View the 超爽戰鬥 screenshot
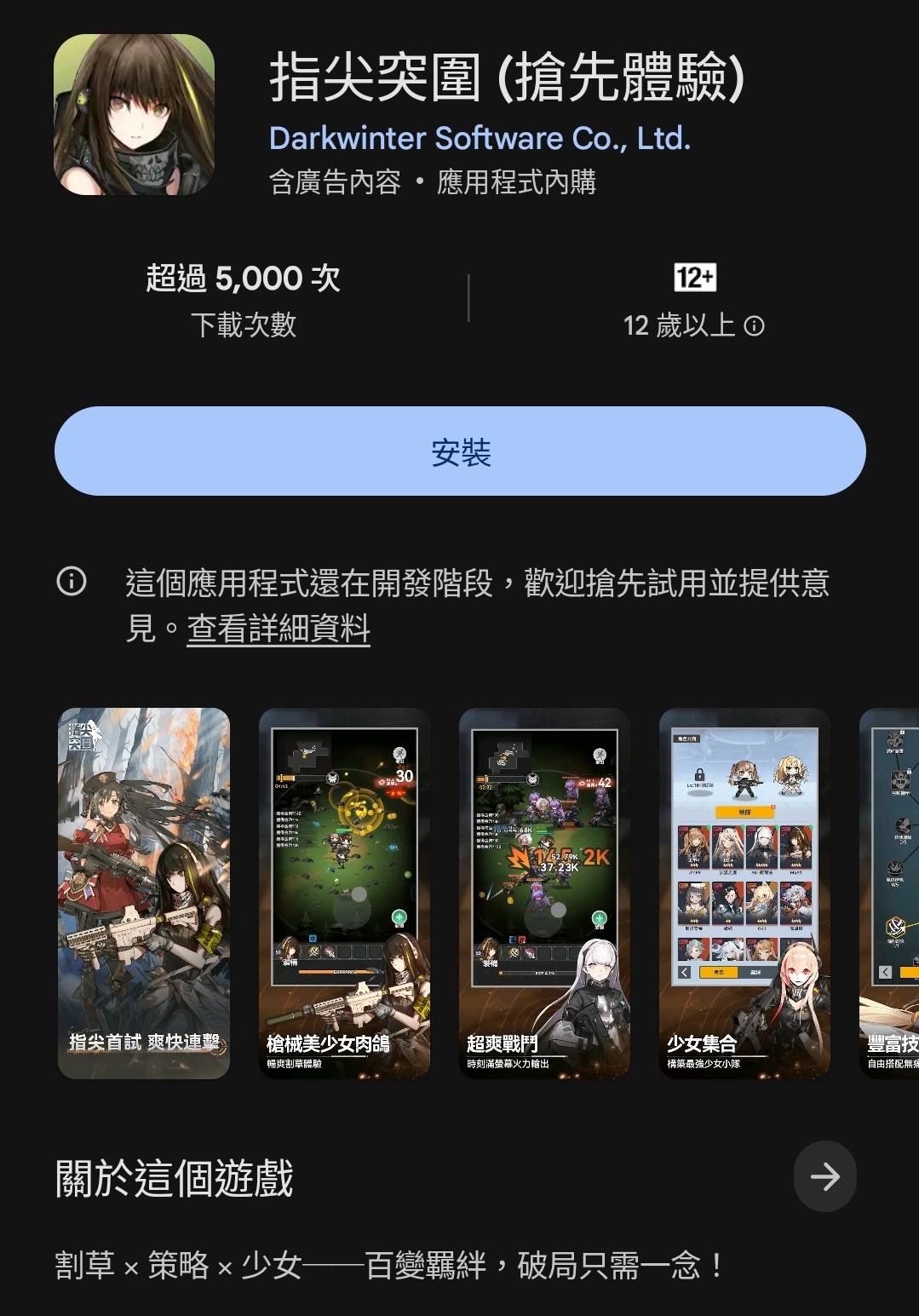Screen dimensions: 919x1316 [544, 893]
